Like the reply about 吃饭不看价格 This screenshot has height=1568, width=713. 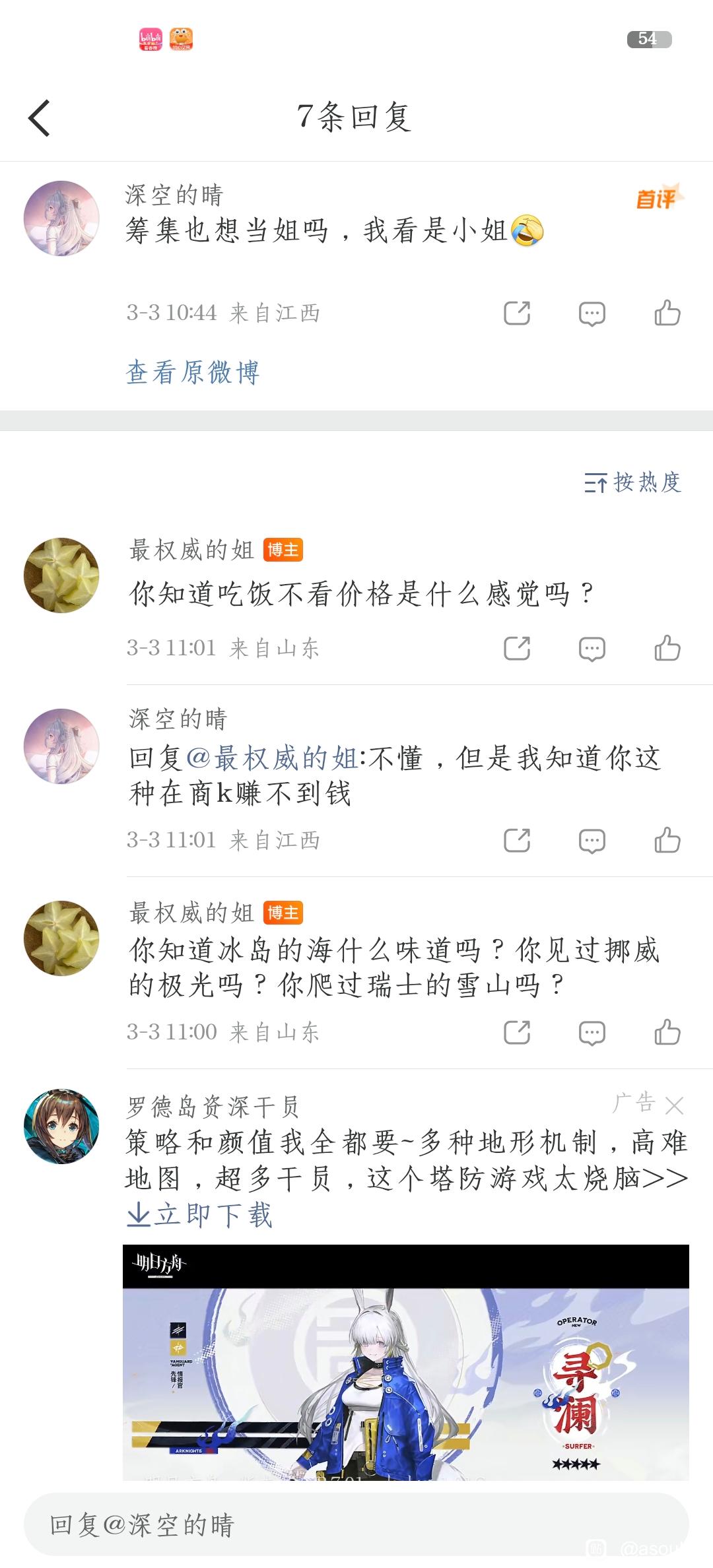667,648
